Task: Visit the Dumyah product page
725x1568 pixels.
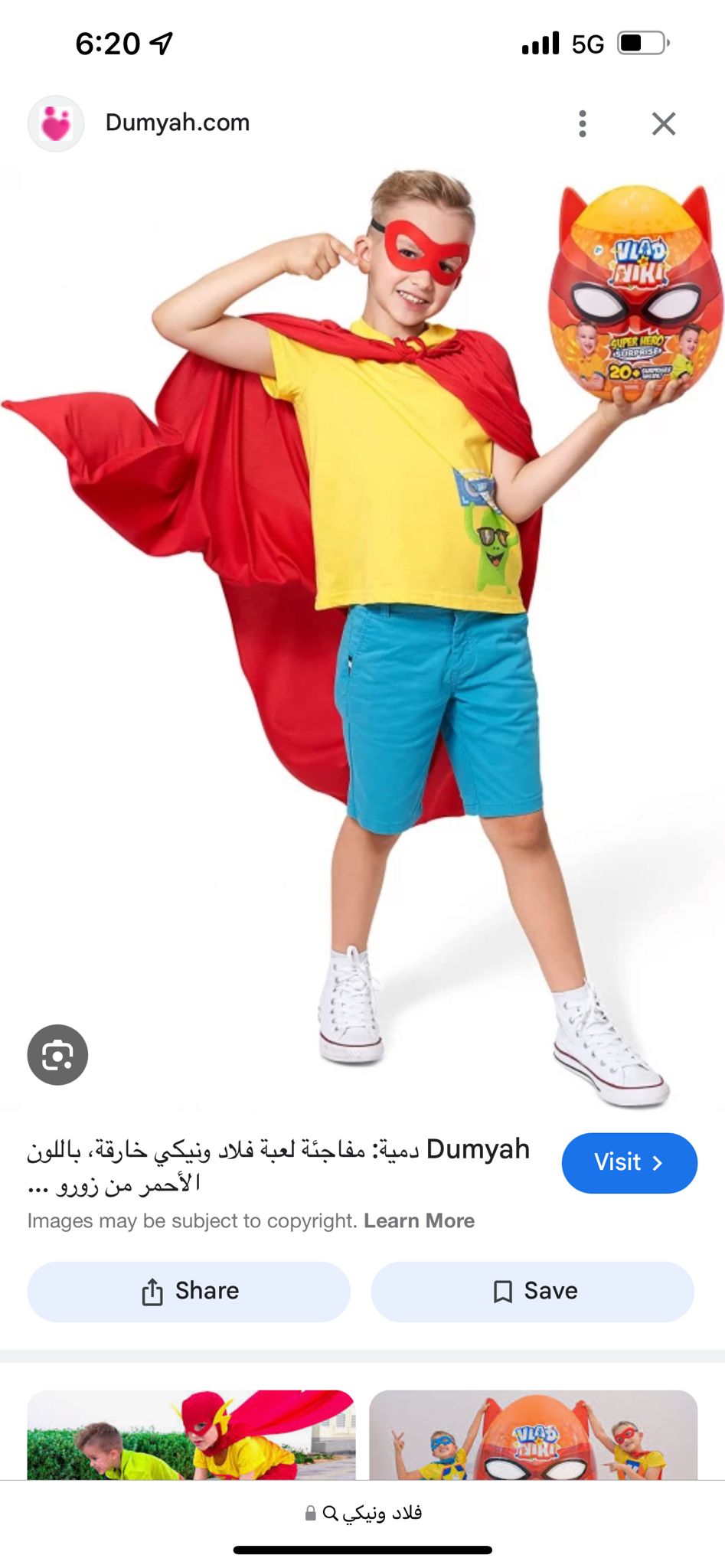Action: point(629,1162)
